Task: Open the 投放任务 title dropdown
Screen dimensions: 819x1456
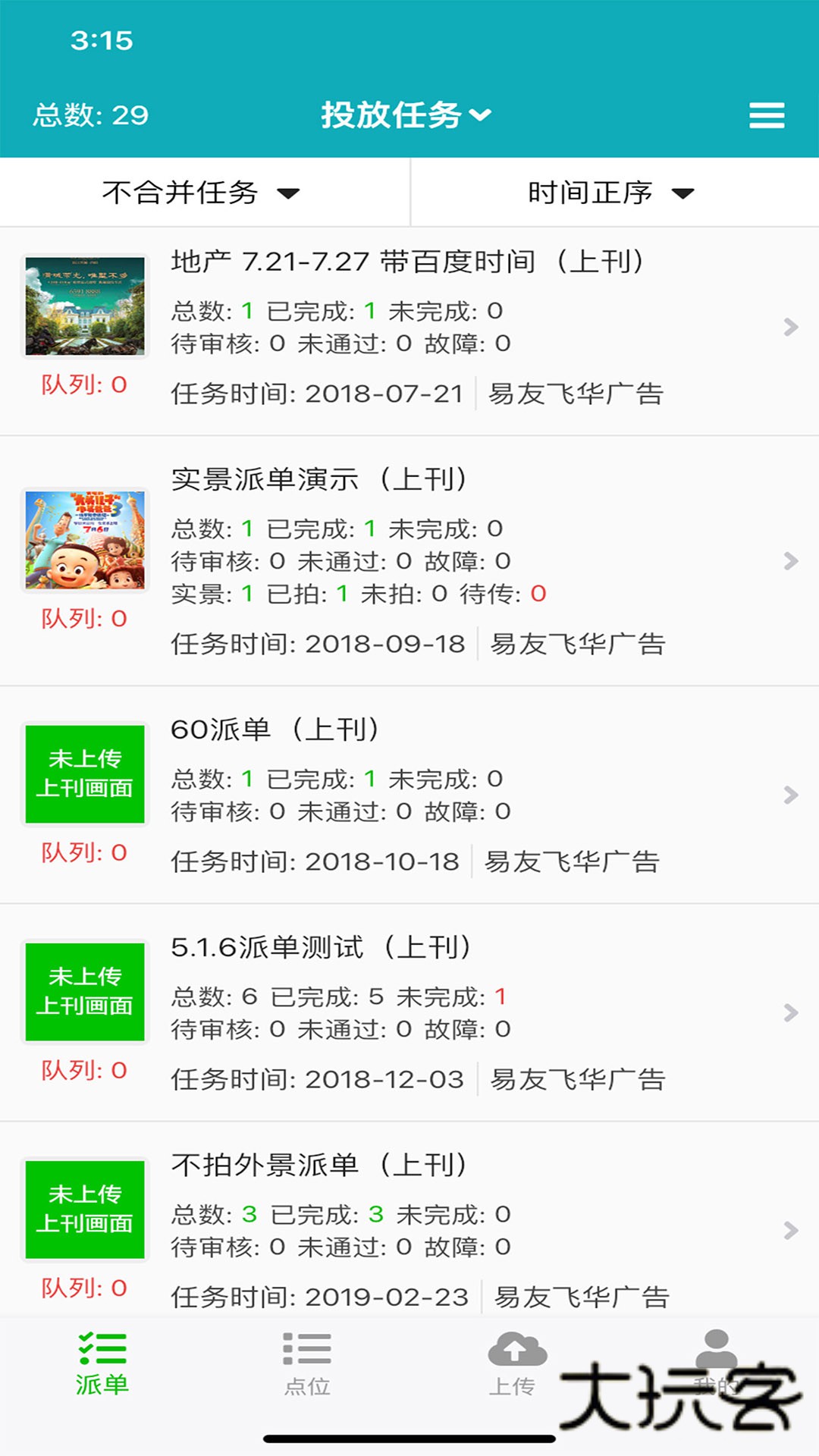Action: 407,115
